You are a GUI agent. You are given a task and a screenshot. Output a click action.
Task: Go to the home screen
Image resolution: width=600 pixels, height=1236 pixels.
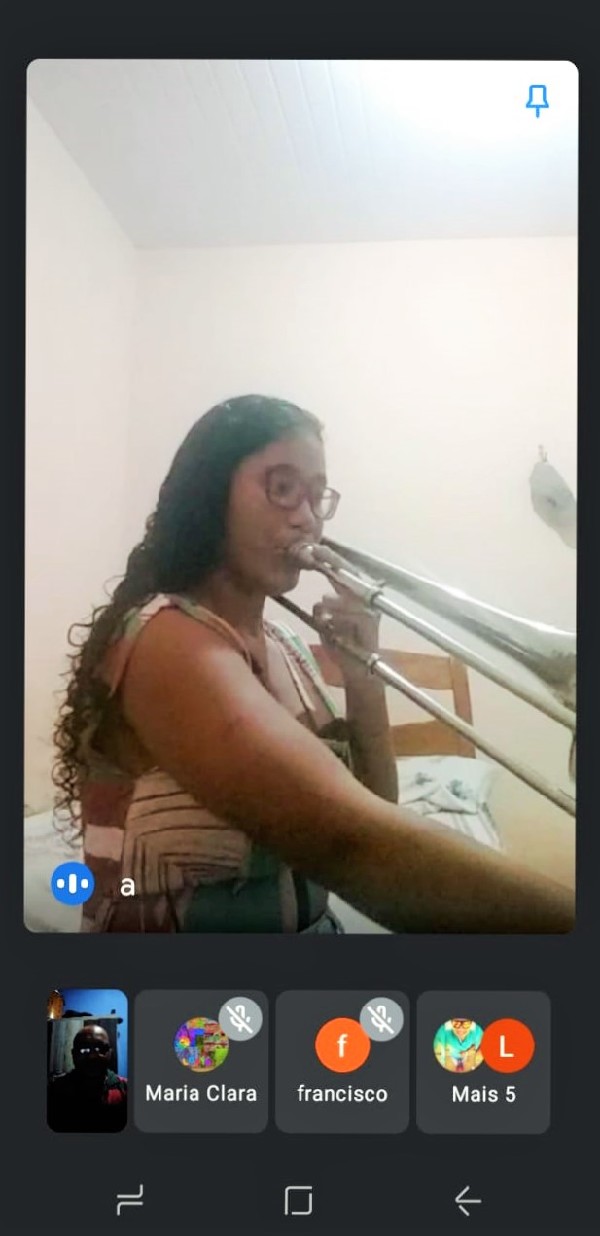click(x=298, y=1200)
